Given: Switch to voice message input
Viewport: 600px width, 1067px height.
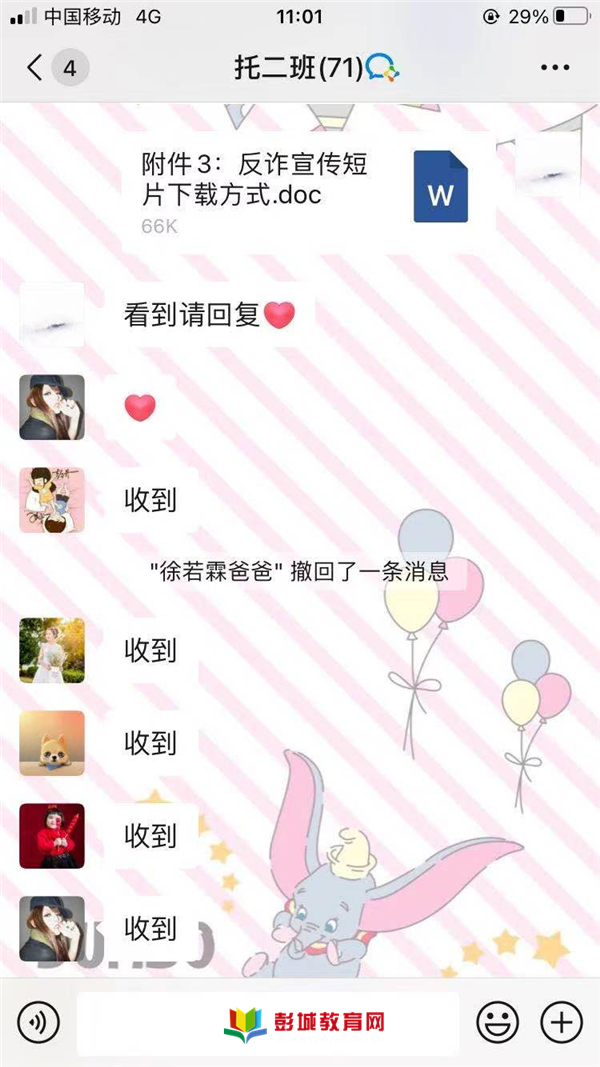Looking at the screenshot, I should coord(39,1022).
